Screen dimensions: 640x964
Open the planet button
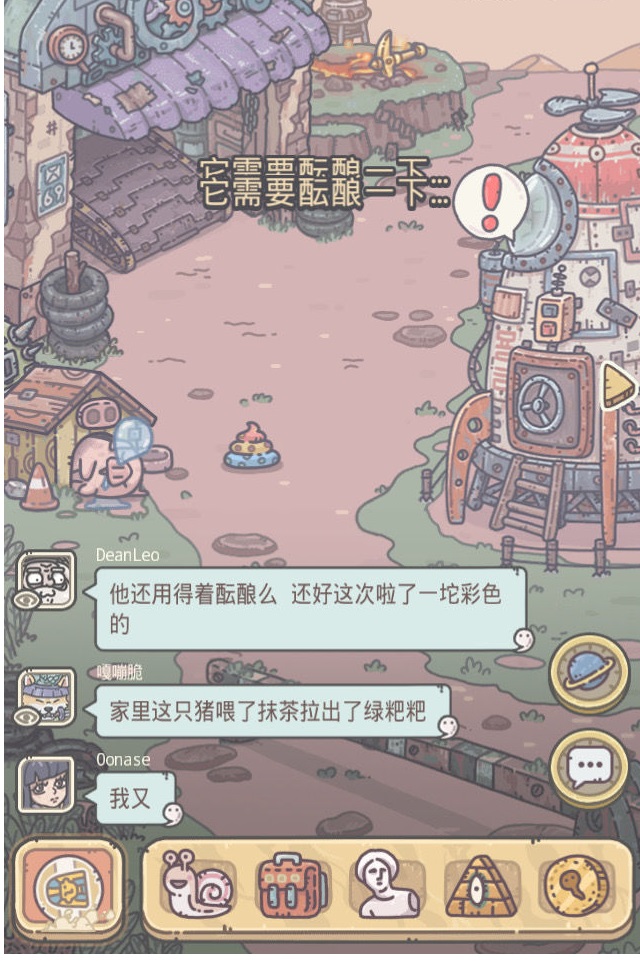tap(589, 672)
